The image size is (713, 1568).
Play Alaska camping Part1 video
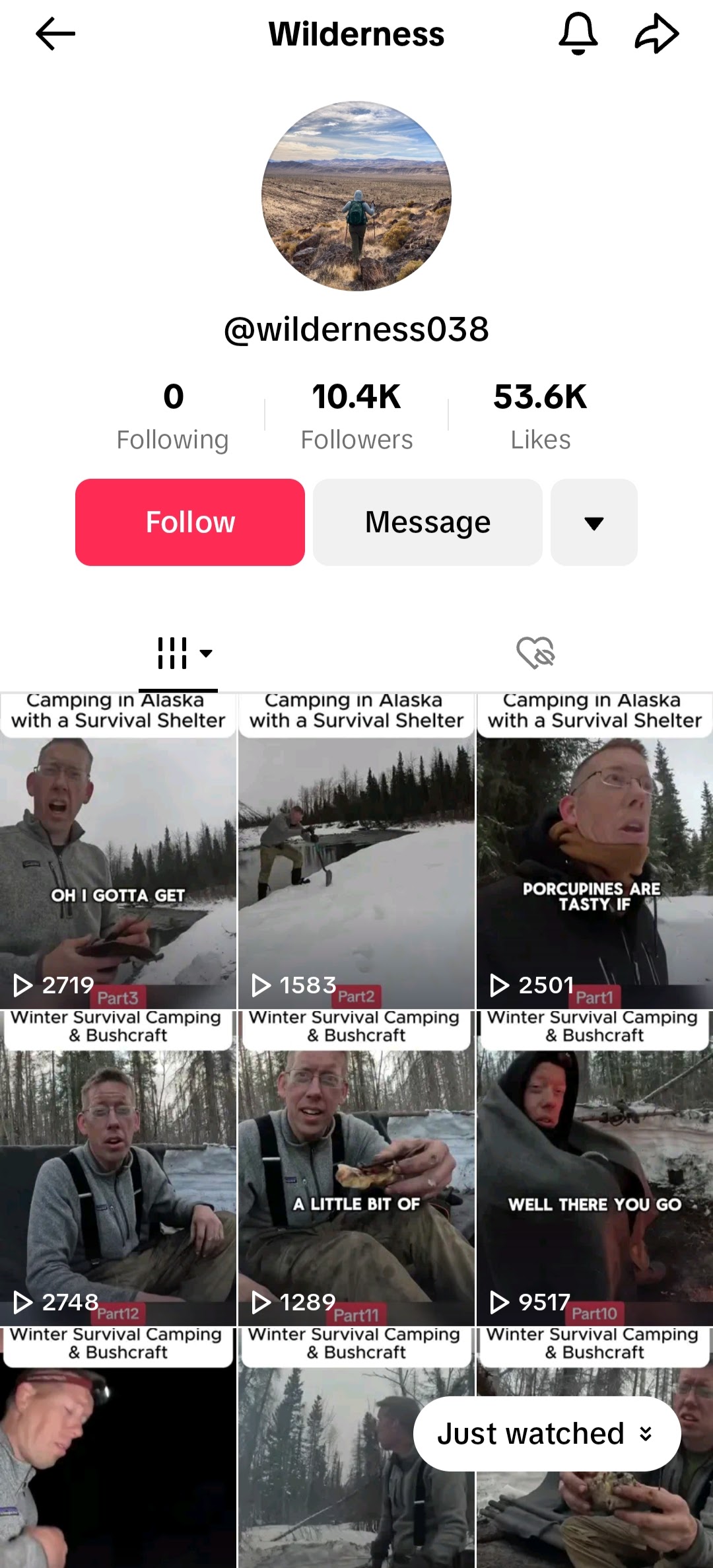point(594,852)
